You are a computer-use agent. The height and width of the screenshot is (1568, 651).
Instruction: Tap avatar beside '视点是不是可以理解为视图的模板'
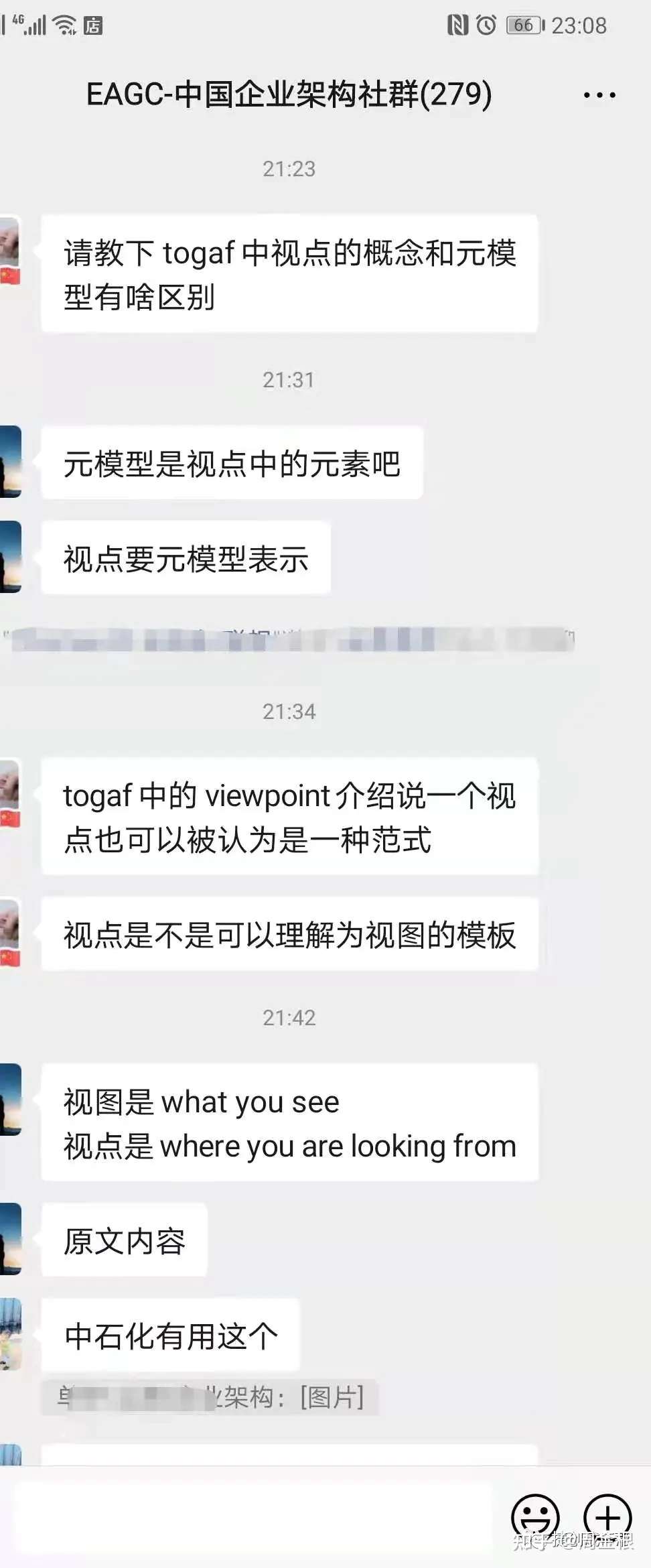pos(10,933)
